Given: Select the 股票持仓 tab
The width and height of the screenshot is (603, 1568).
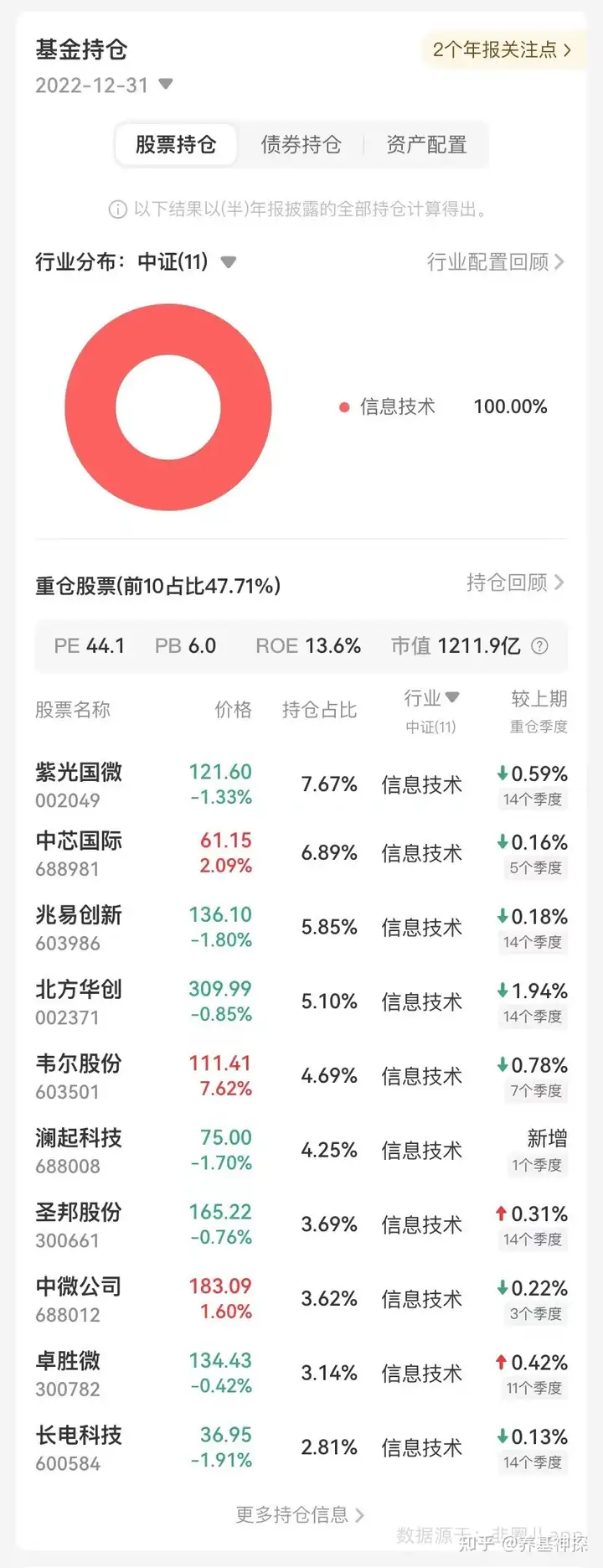Looking at the screenshot, I should pos(176,145).
